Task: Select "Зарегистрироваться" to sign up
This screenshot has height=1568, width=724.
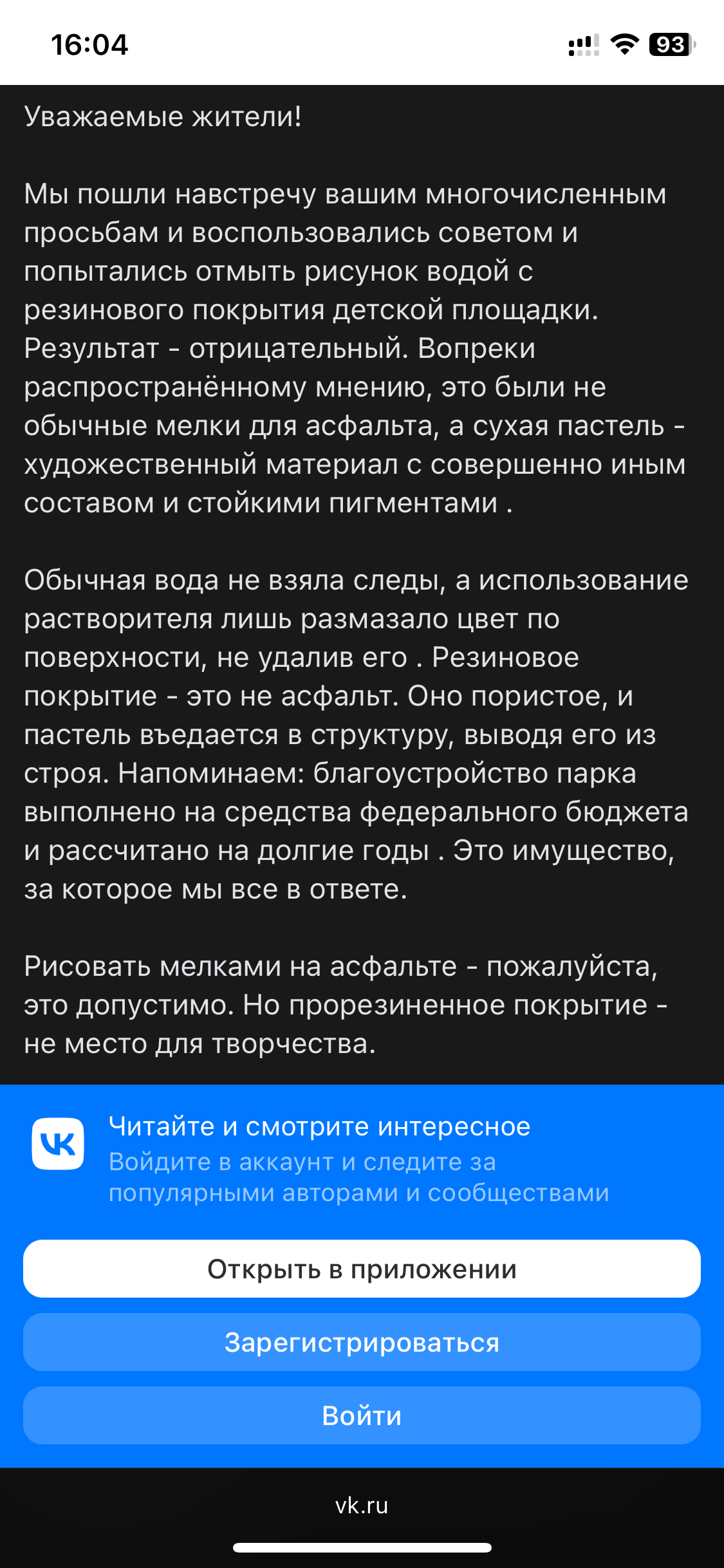Action: click(x=362, y=1342)
